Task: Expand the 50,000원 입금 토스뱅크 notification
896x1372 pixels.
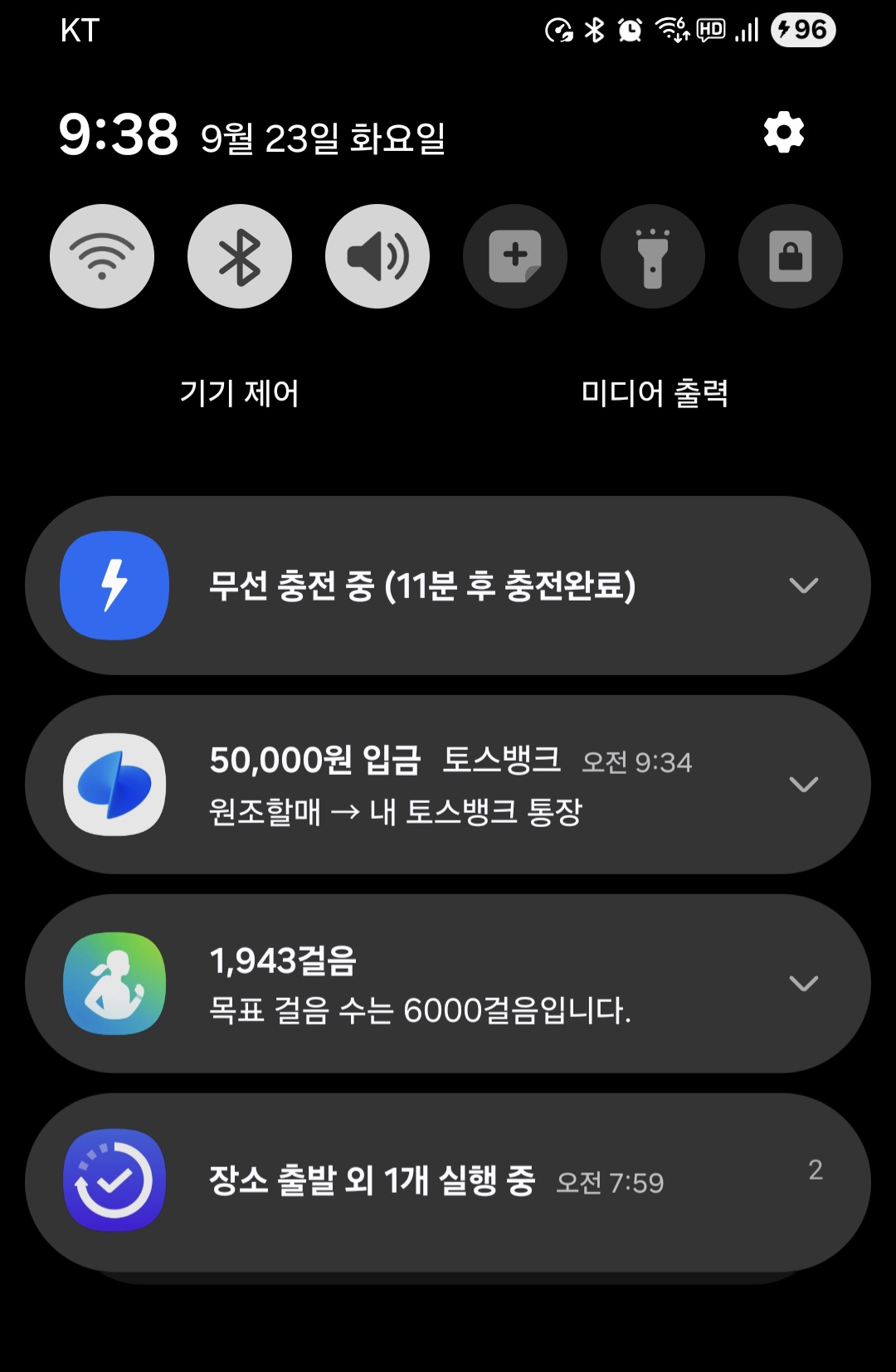Action: pyautogui.click(x=803, y=784)
